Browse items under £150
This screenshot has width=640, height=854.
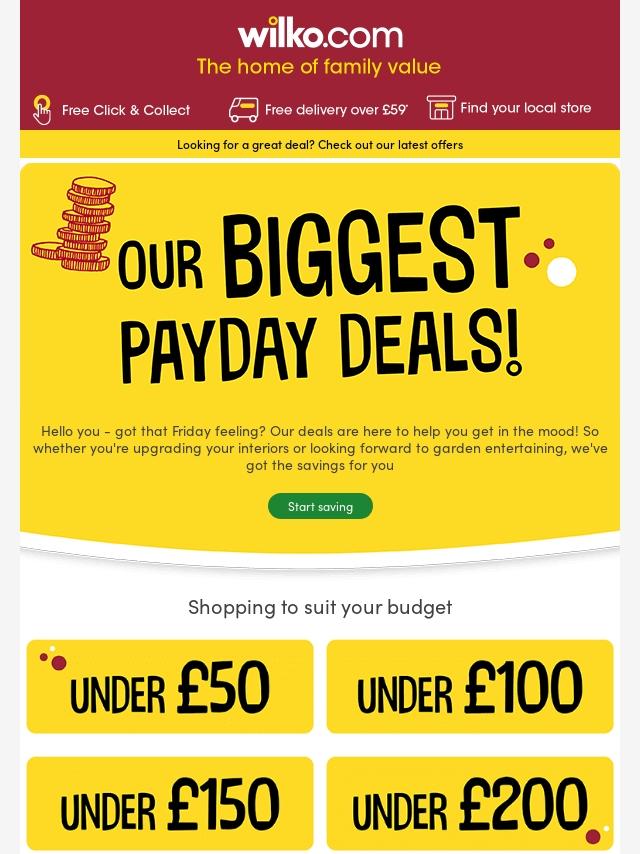coord(170,803)
